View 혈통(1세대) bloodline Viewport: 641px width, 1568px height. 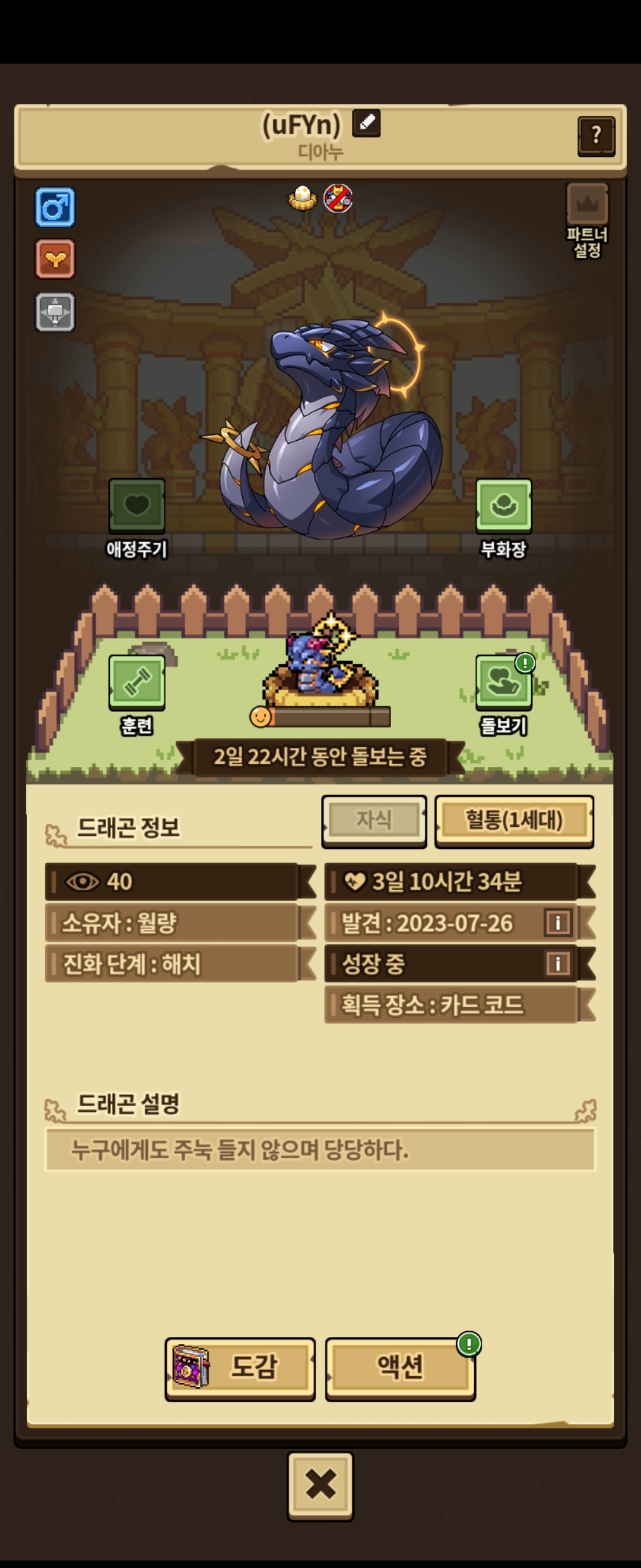(x=514, y=820)
